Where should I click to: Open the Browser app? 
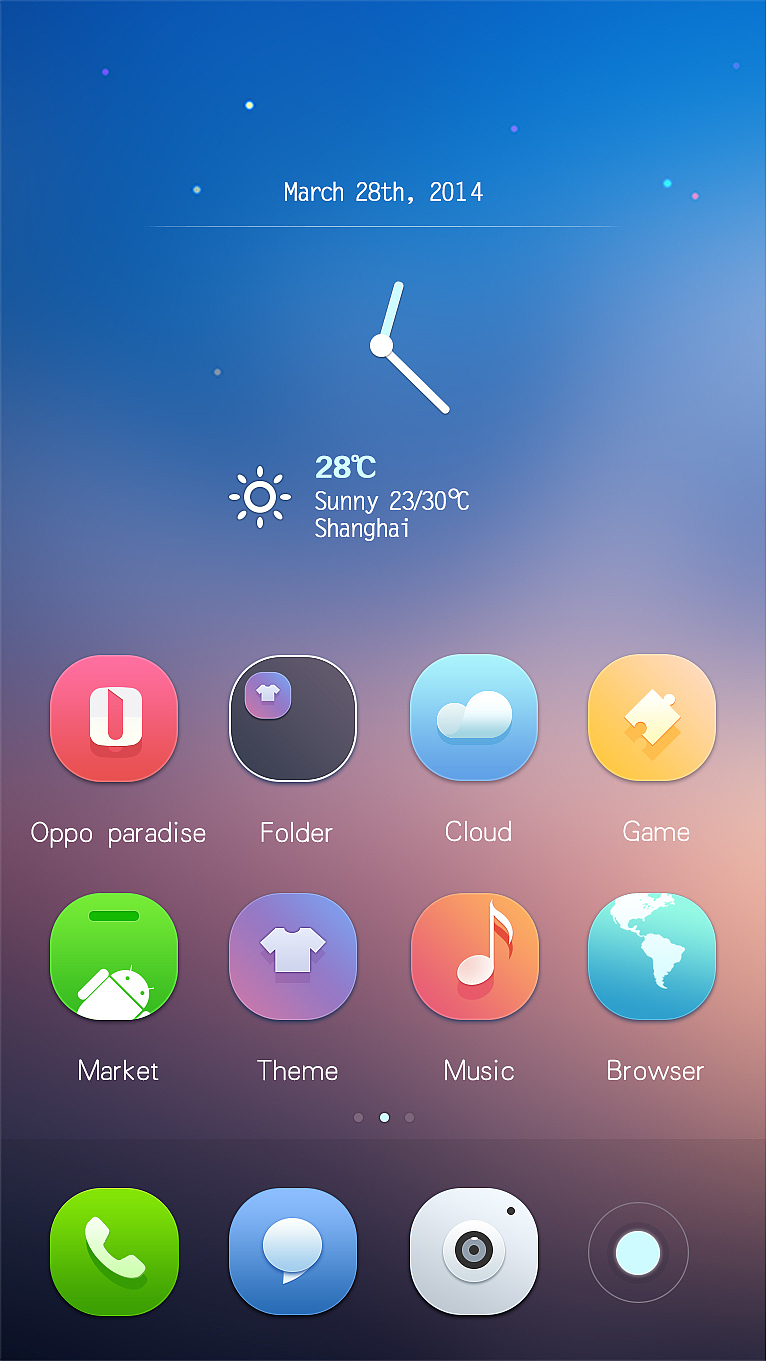click(x=652, y=957)
